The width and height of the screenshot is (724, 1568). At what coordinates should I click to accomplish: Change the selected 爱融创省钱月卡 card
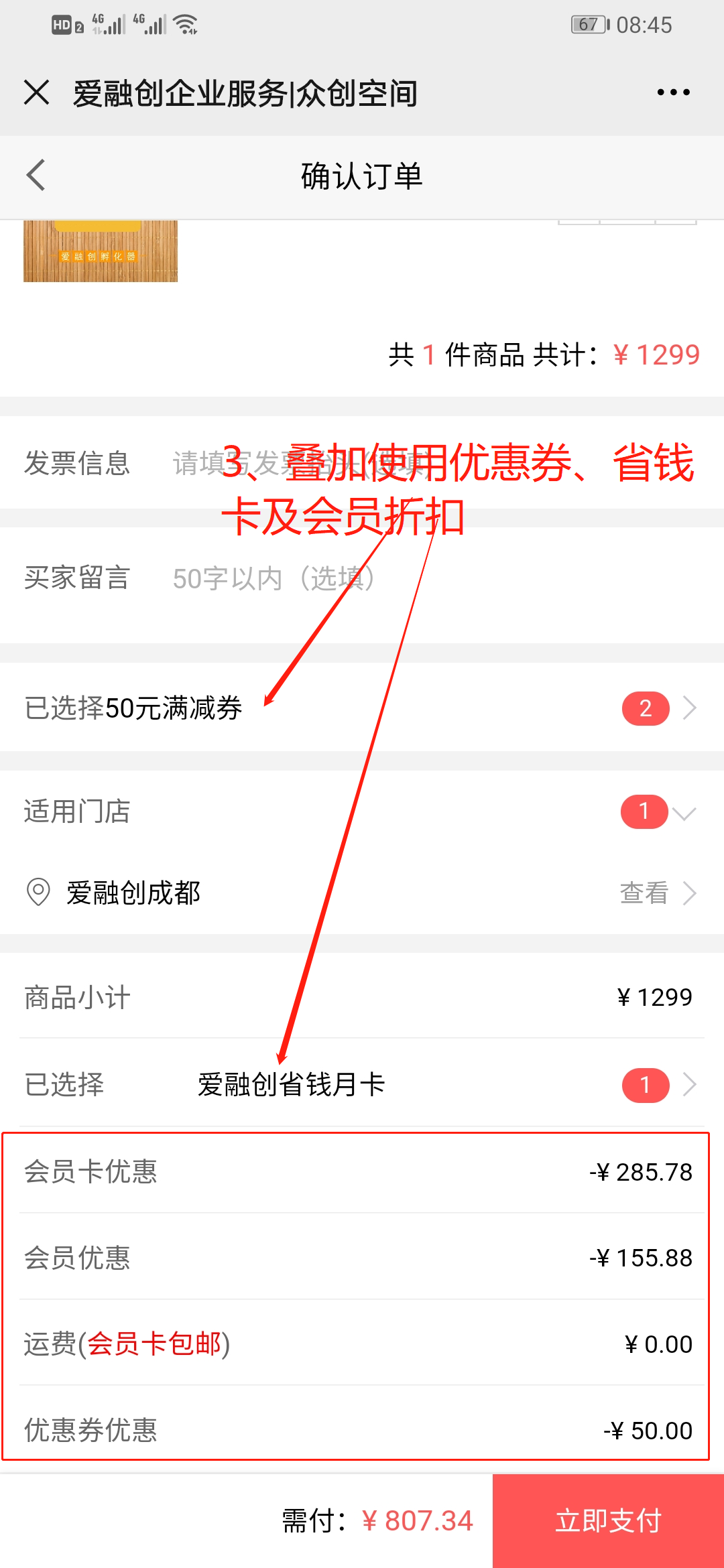tap(362, 1084)
